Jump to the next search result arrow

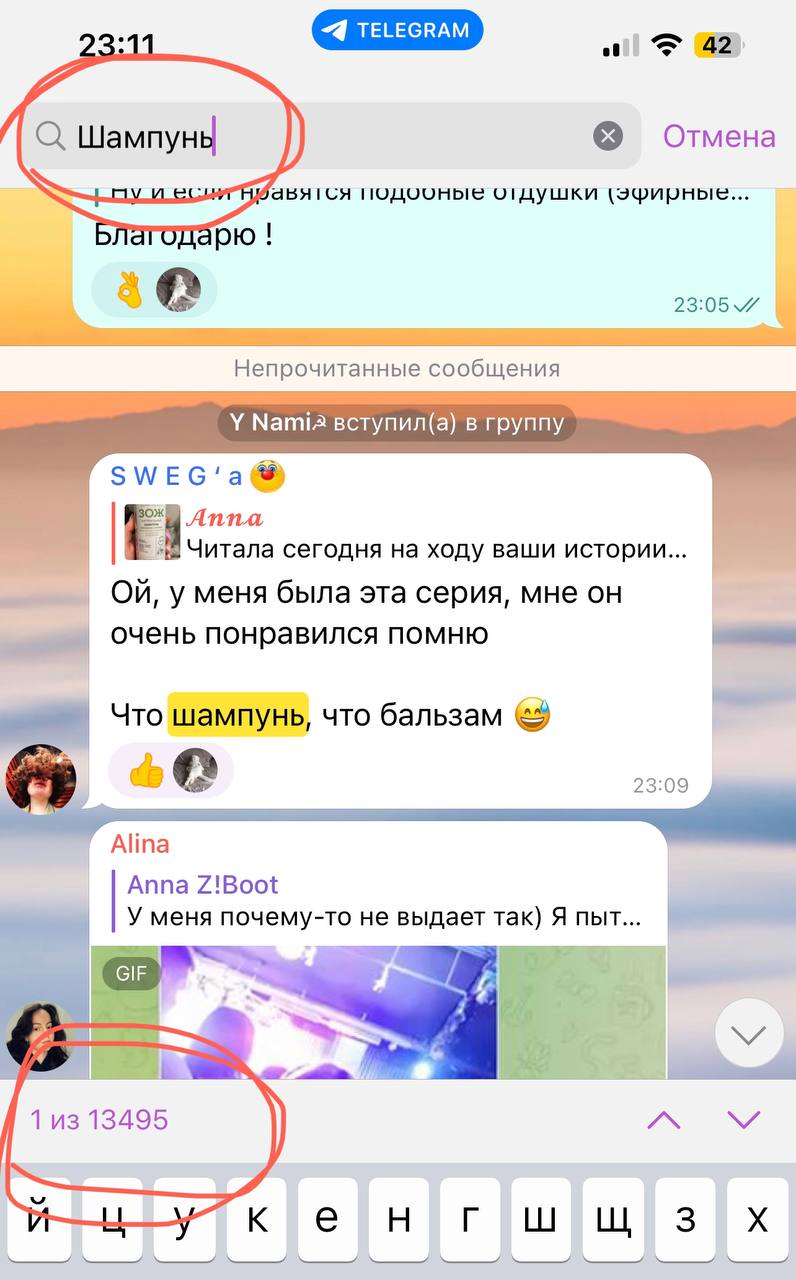744,1120
